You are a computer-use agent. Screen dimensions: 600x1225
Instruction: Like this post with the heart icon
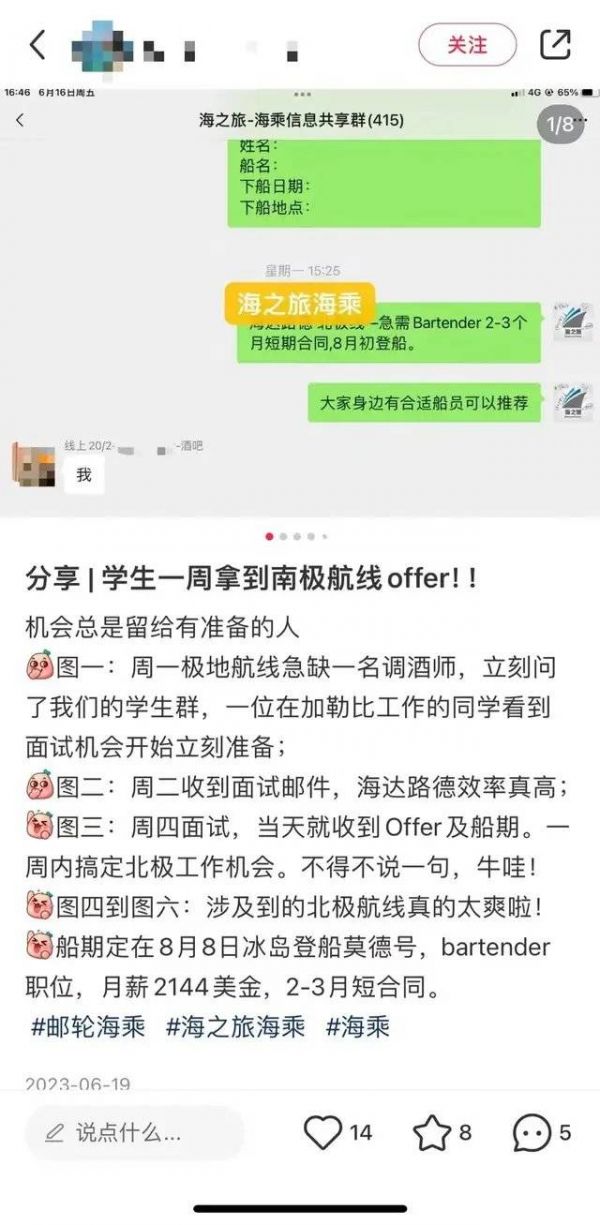(322, 1133)
